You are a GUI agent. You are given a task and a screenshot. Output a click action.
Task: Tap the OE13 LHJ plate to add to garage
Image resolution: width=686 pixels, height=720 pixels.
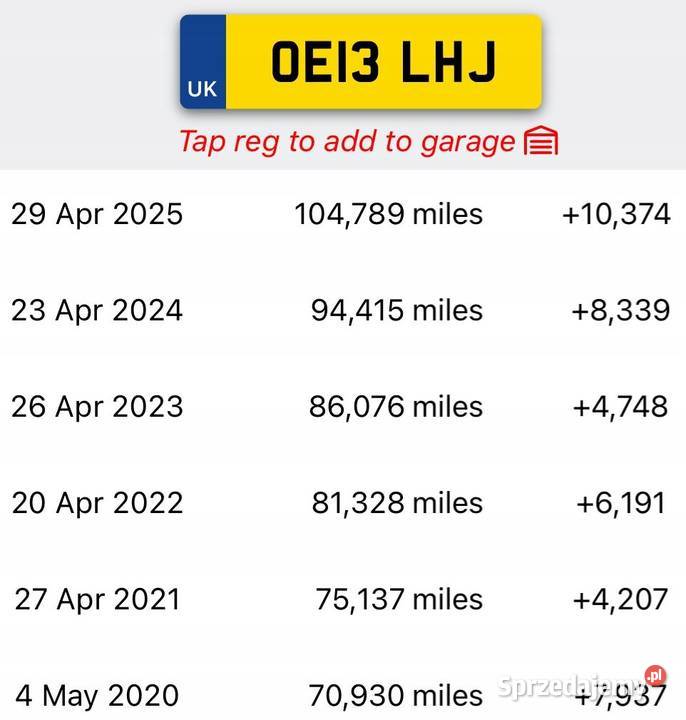(x=361, y=63)
